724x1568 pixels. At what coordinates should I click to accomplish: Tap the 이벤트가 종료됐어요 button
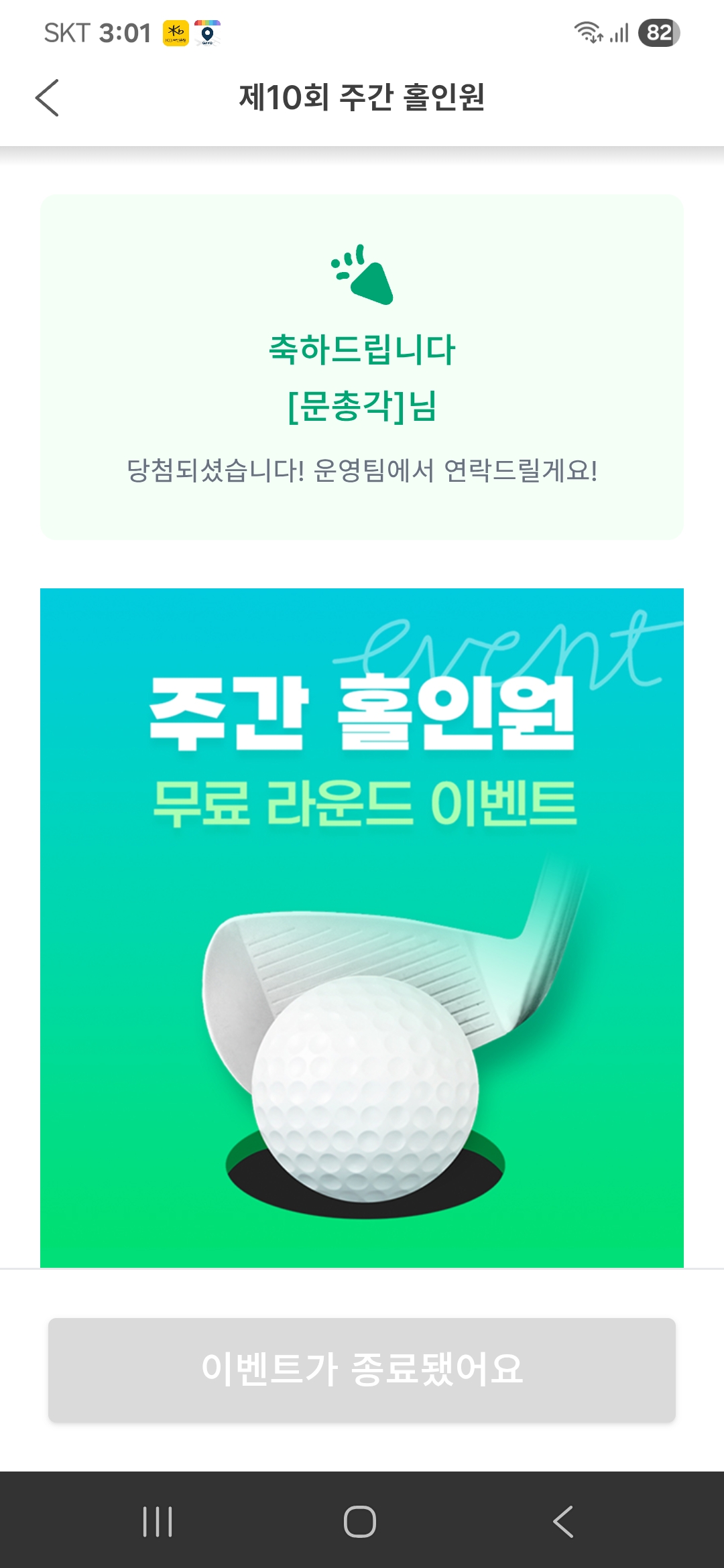point(362,1369)
